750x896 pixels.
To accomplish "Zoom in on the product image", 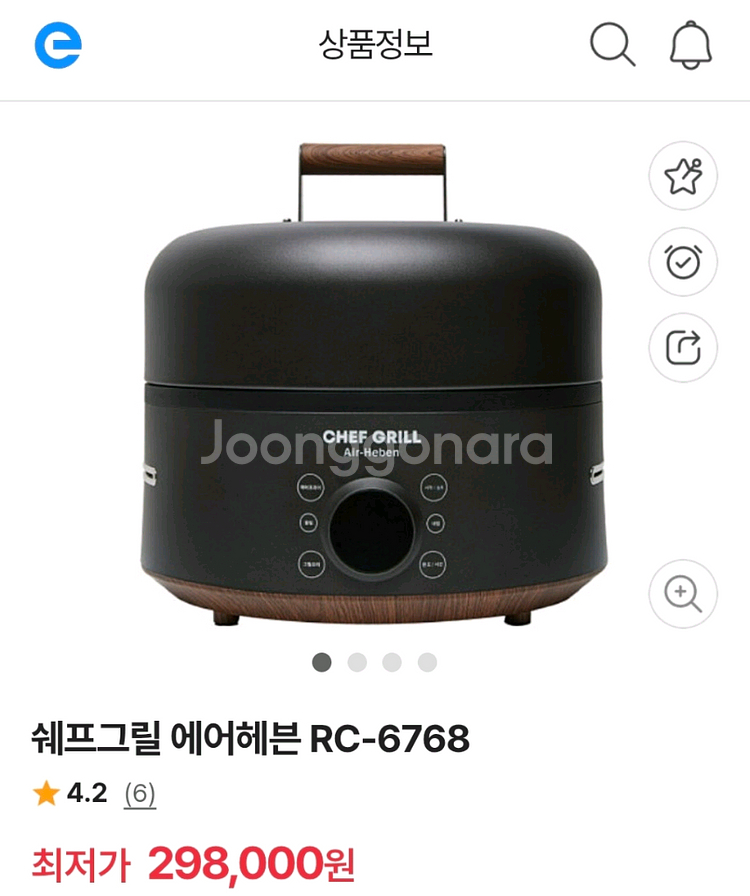I will click(x=683, y=594).
